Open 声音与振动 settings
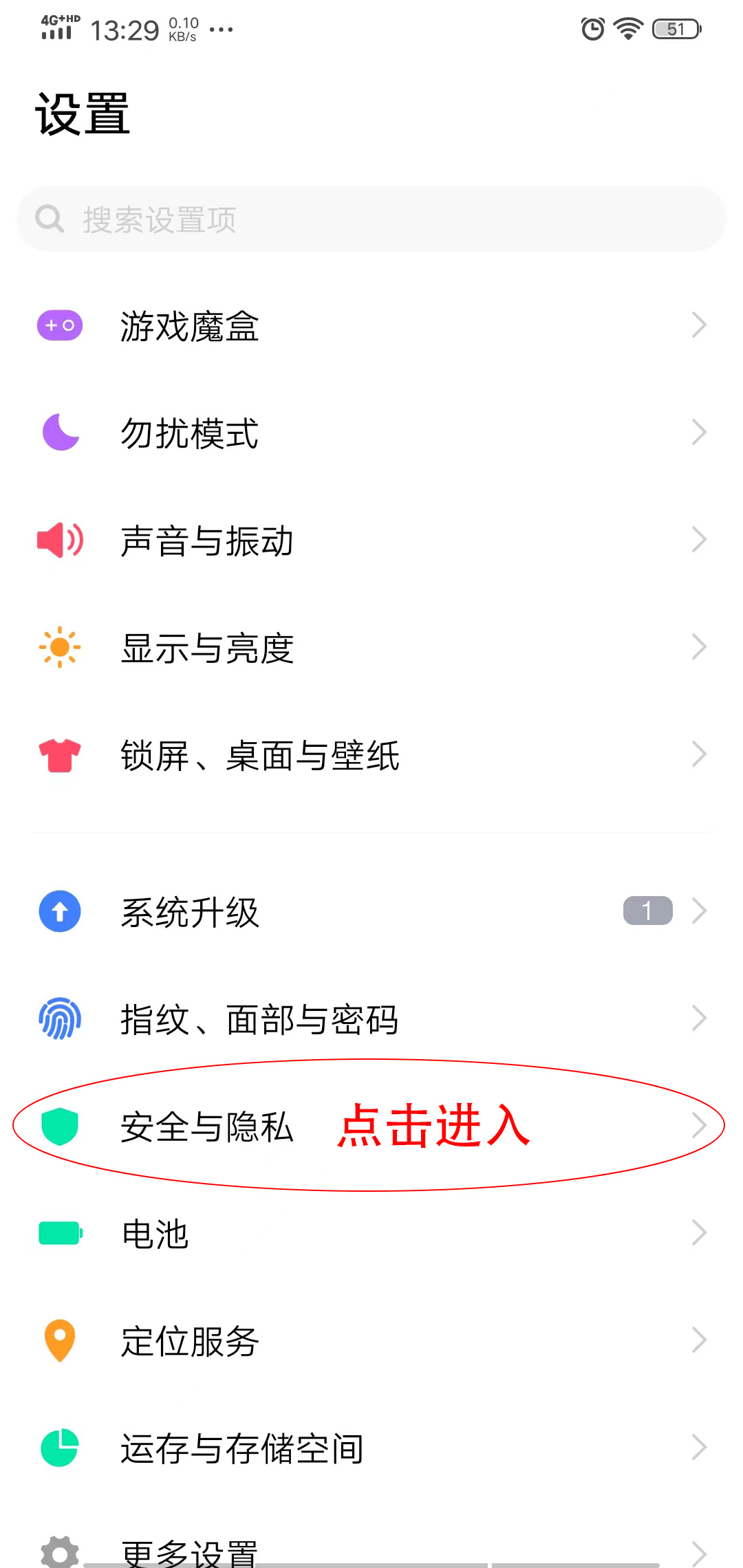This screenshot has height=1568, width=743. pyautogui.click(x=371, y=541)
